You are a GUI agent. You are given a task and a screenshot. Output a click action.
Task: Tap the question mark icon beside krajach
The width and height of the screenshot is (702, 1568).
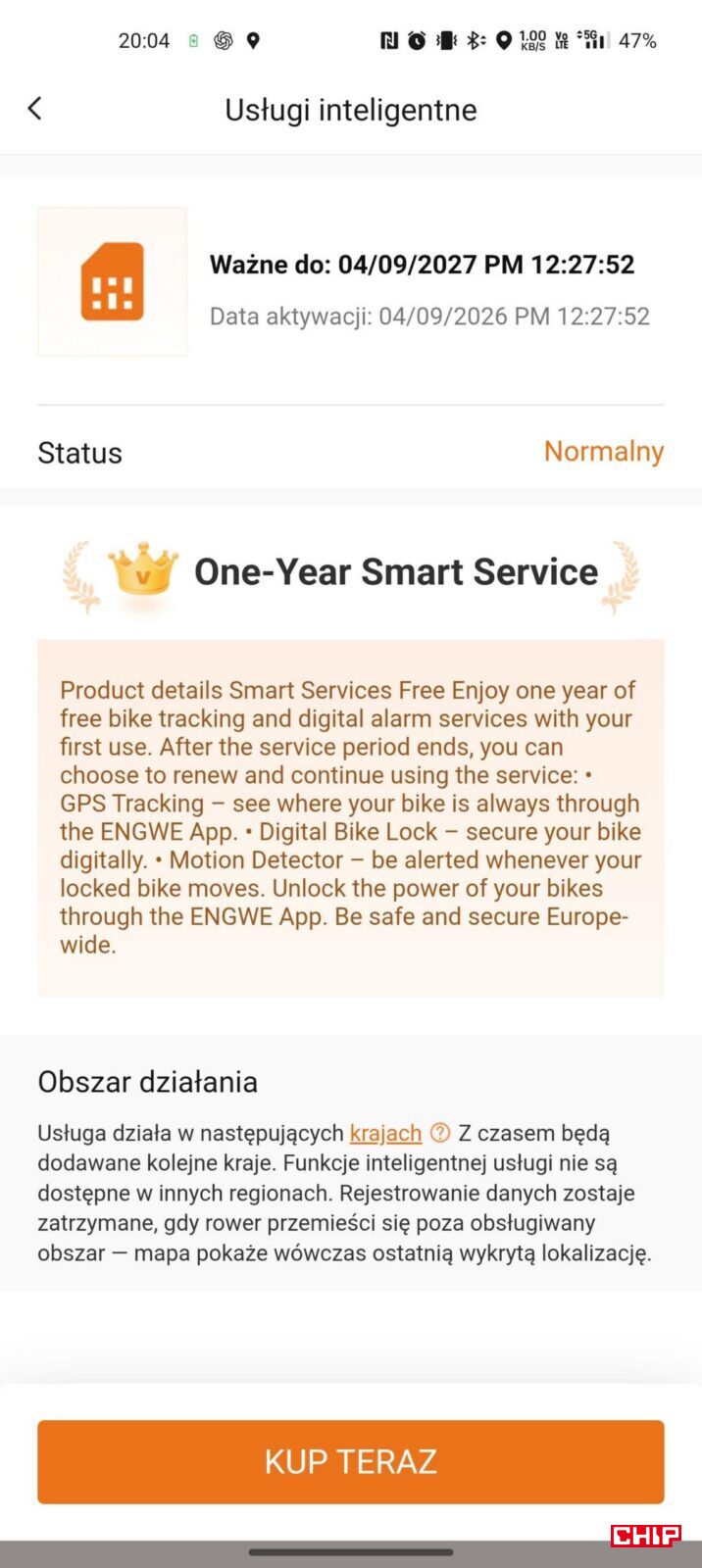click(x=440, y=1133)
